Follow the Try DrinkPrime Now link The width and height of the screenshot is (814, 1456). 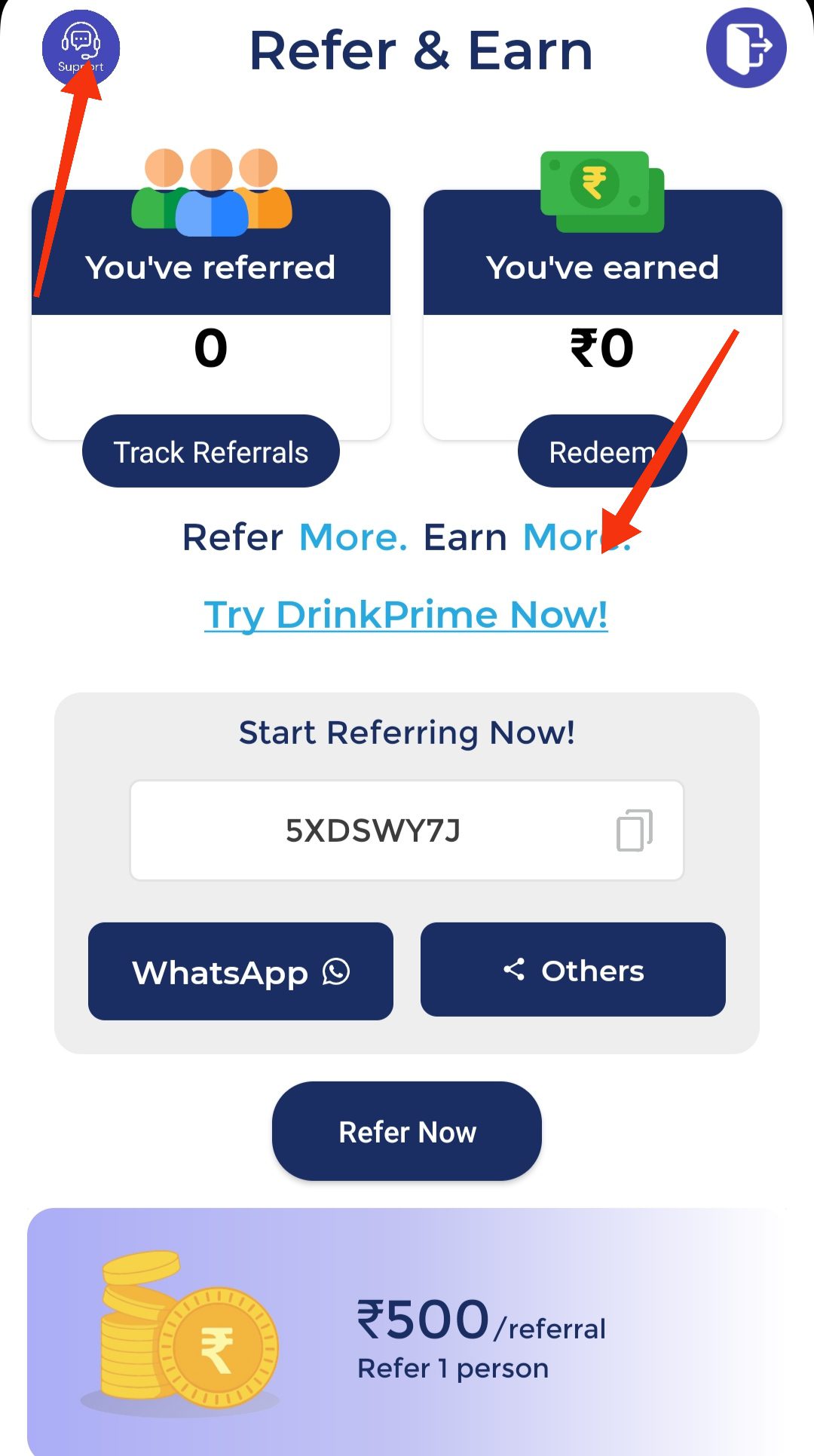(405, 615)
